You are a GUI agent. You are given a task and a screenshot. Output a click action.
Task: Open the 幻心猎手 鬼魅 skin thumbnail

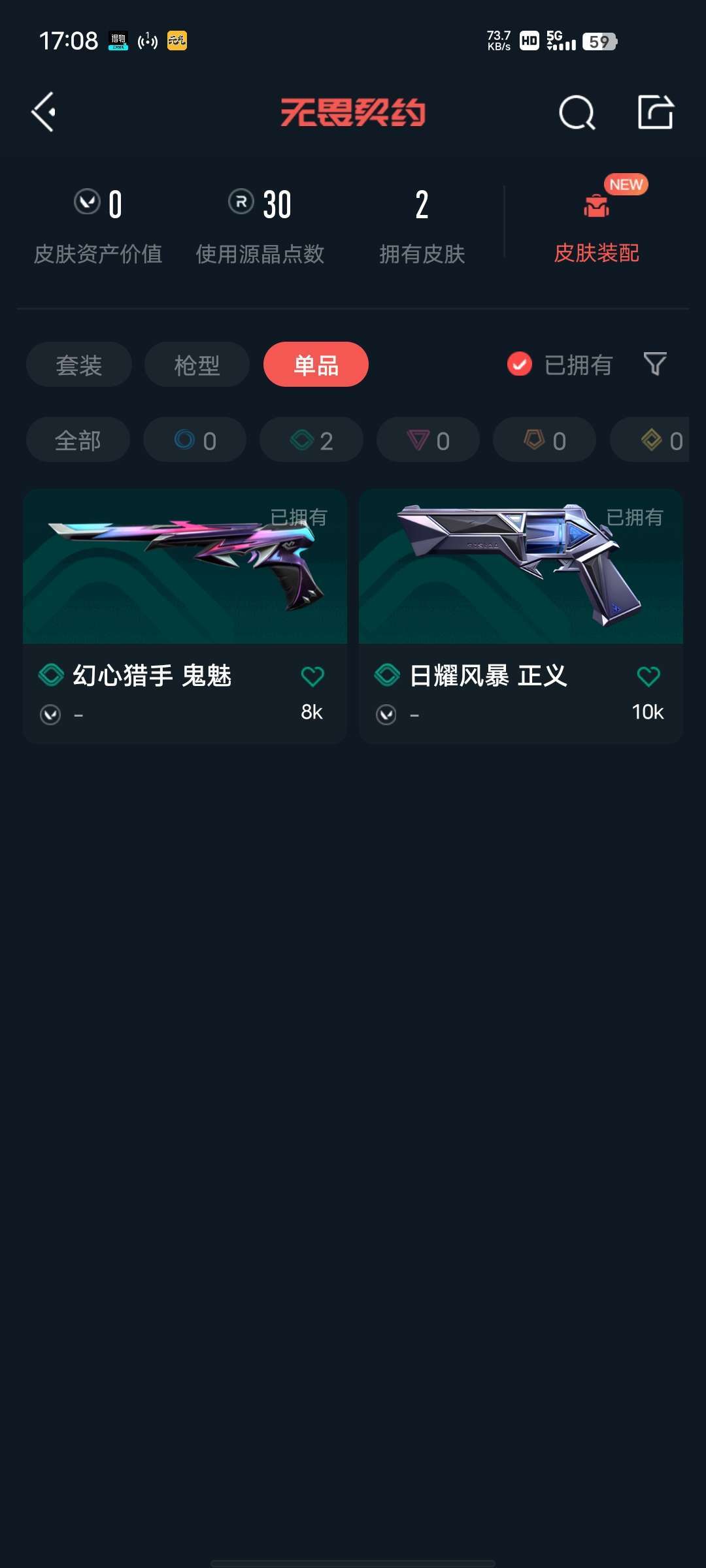[185, 565]
